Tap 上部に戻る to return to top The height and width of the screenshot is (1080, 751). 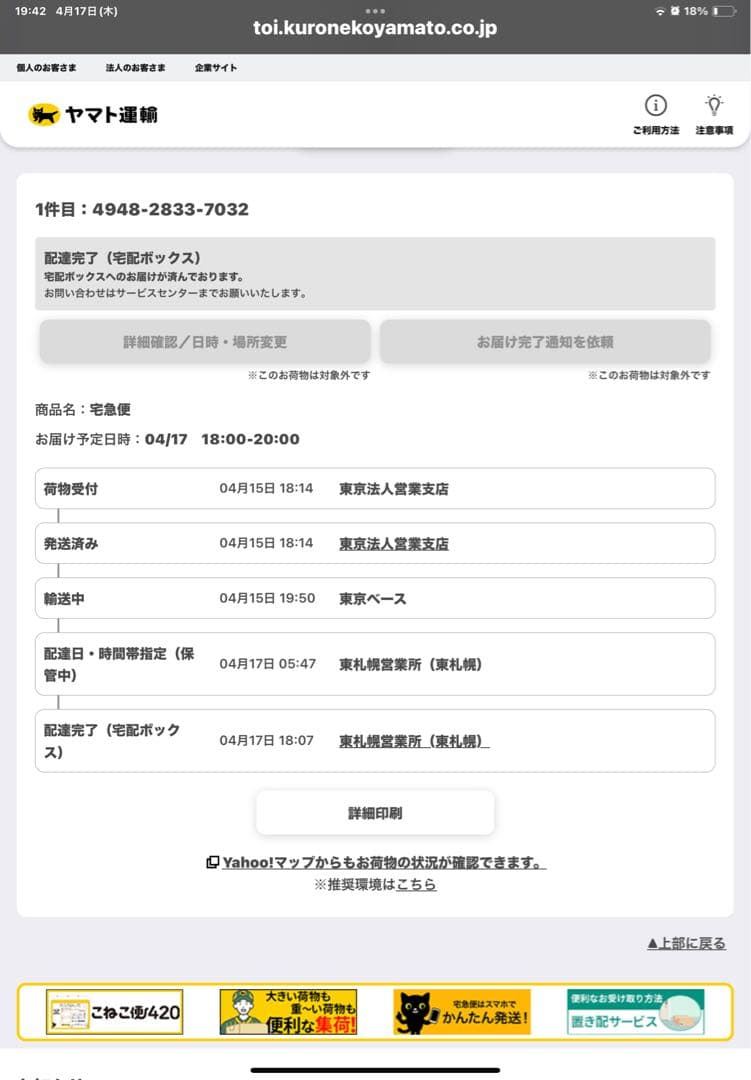[x=686, y=943]
